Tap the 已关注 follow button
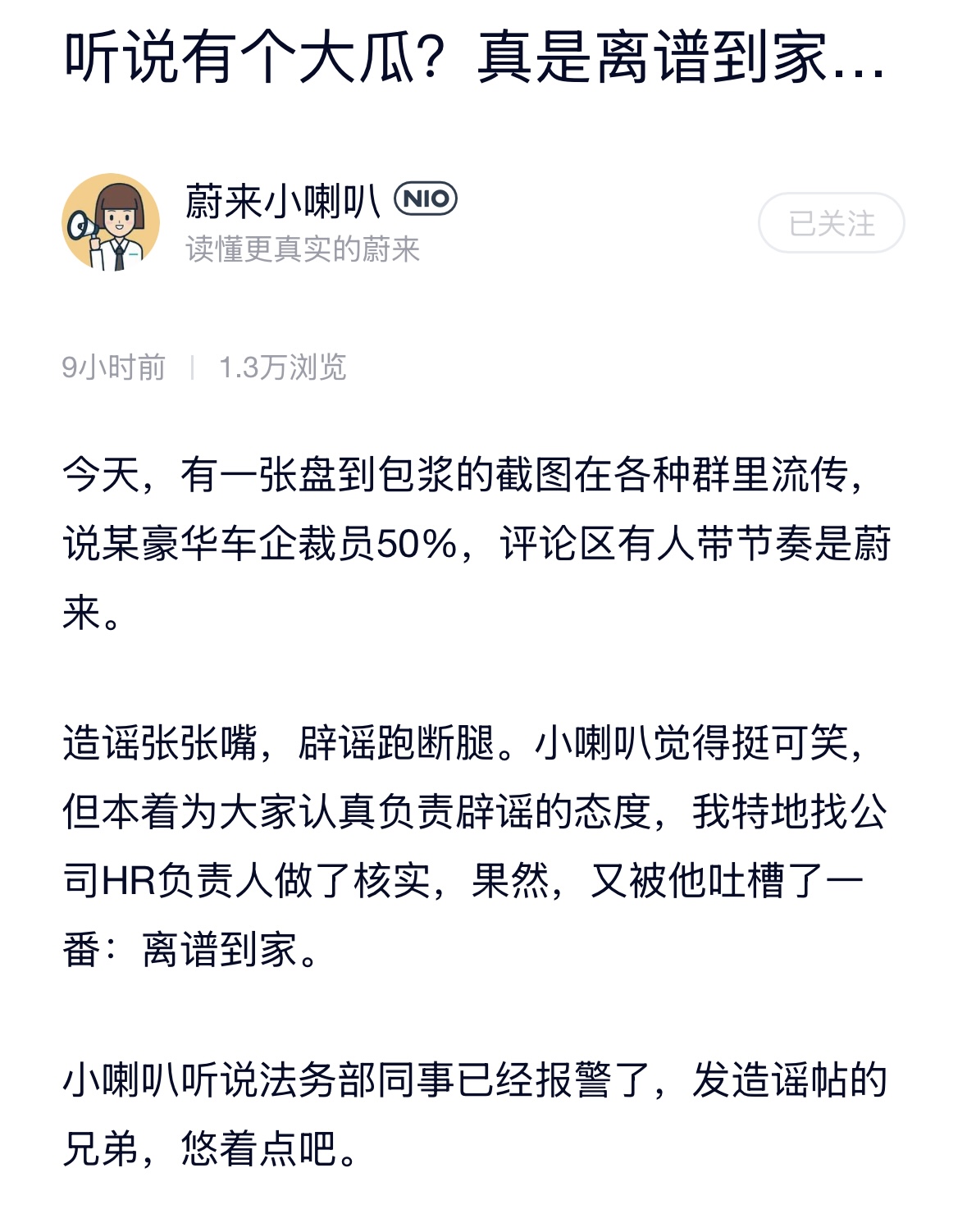The image size is (967, 1232). (830, 223)
